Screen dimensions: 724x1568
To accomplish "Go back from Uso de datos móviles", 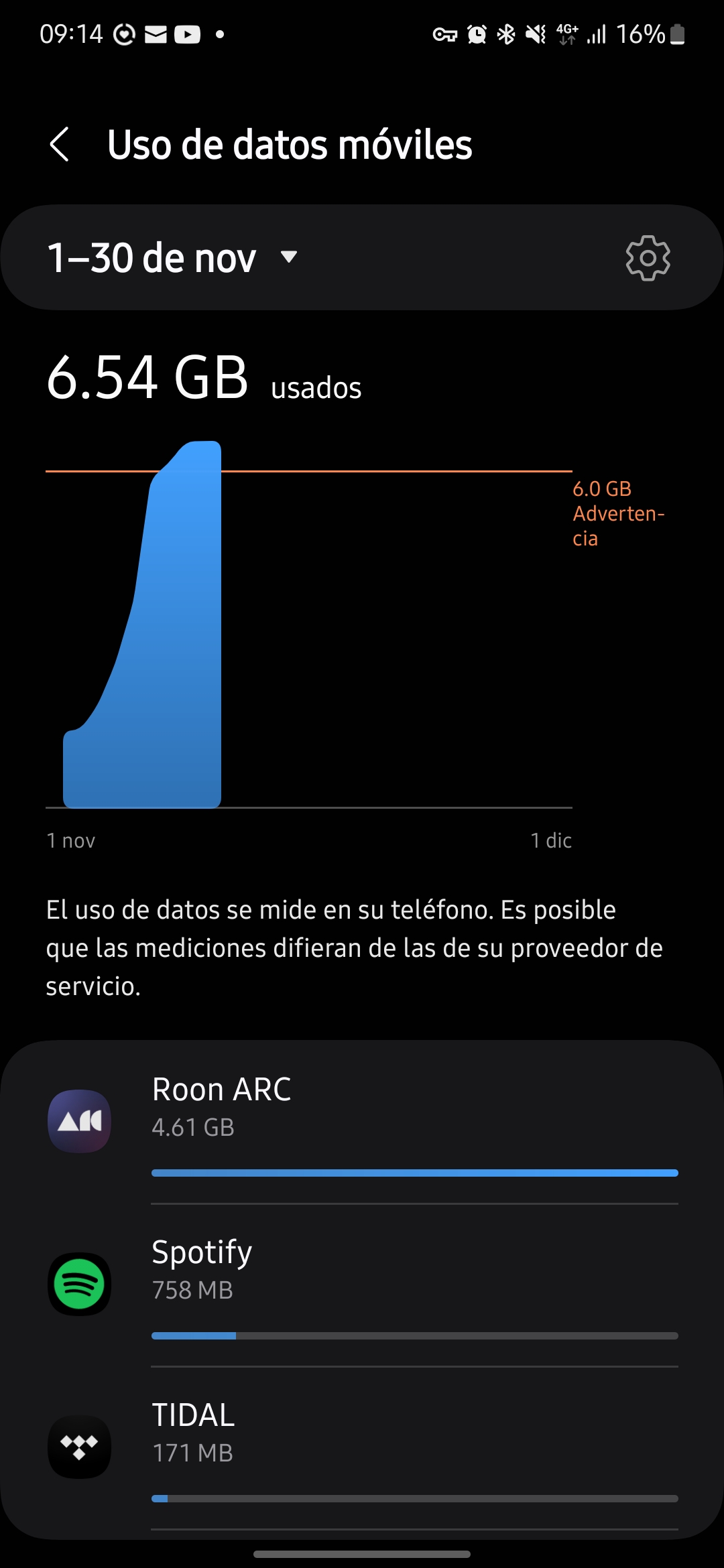I will pos(60,144).
